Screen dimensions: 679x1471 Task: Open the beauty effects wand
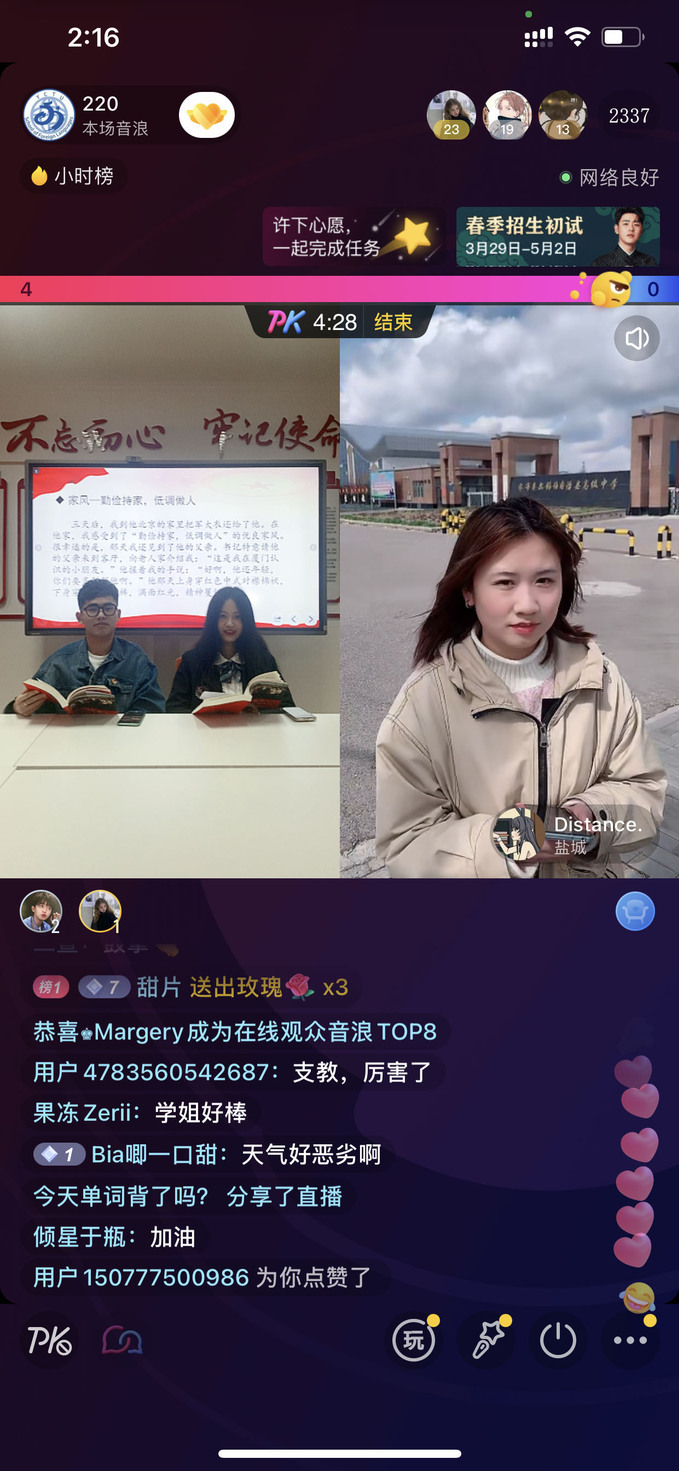(x=487, y=1340)
